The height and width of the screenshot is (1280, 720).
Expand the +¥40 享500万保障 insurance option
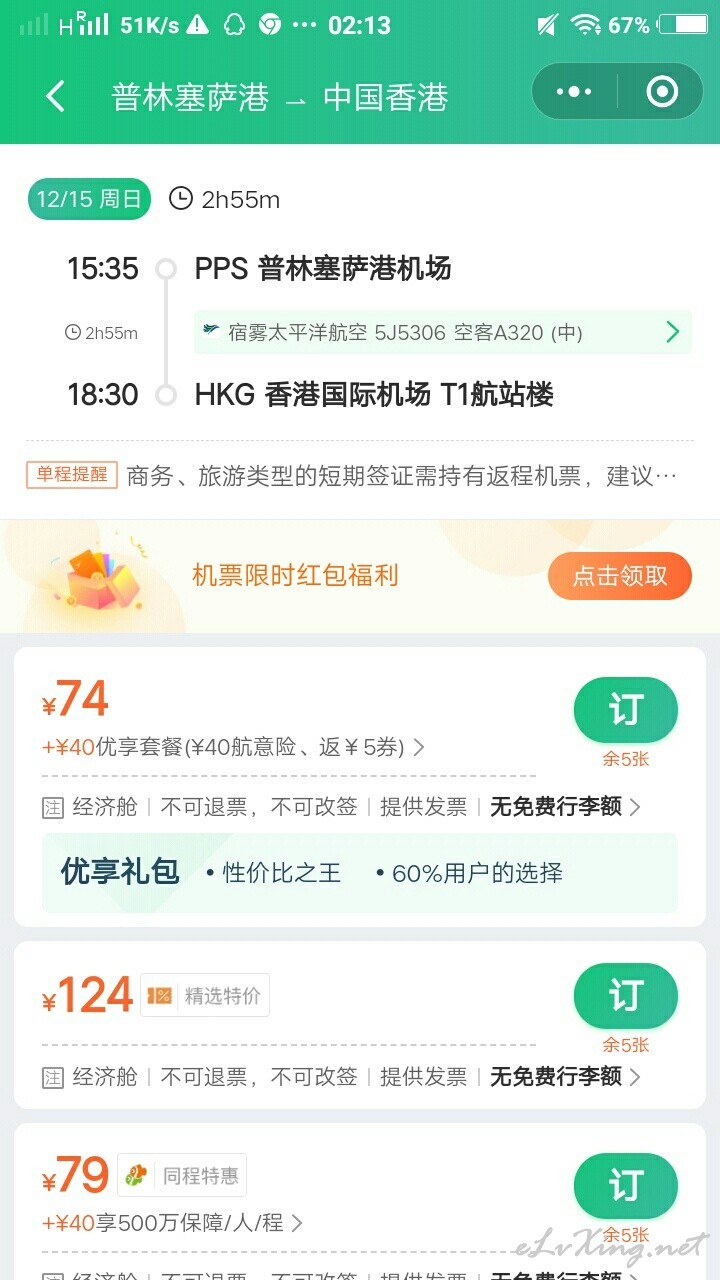pos(172,1223)
